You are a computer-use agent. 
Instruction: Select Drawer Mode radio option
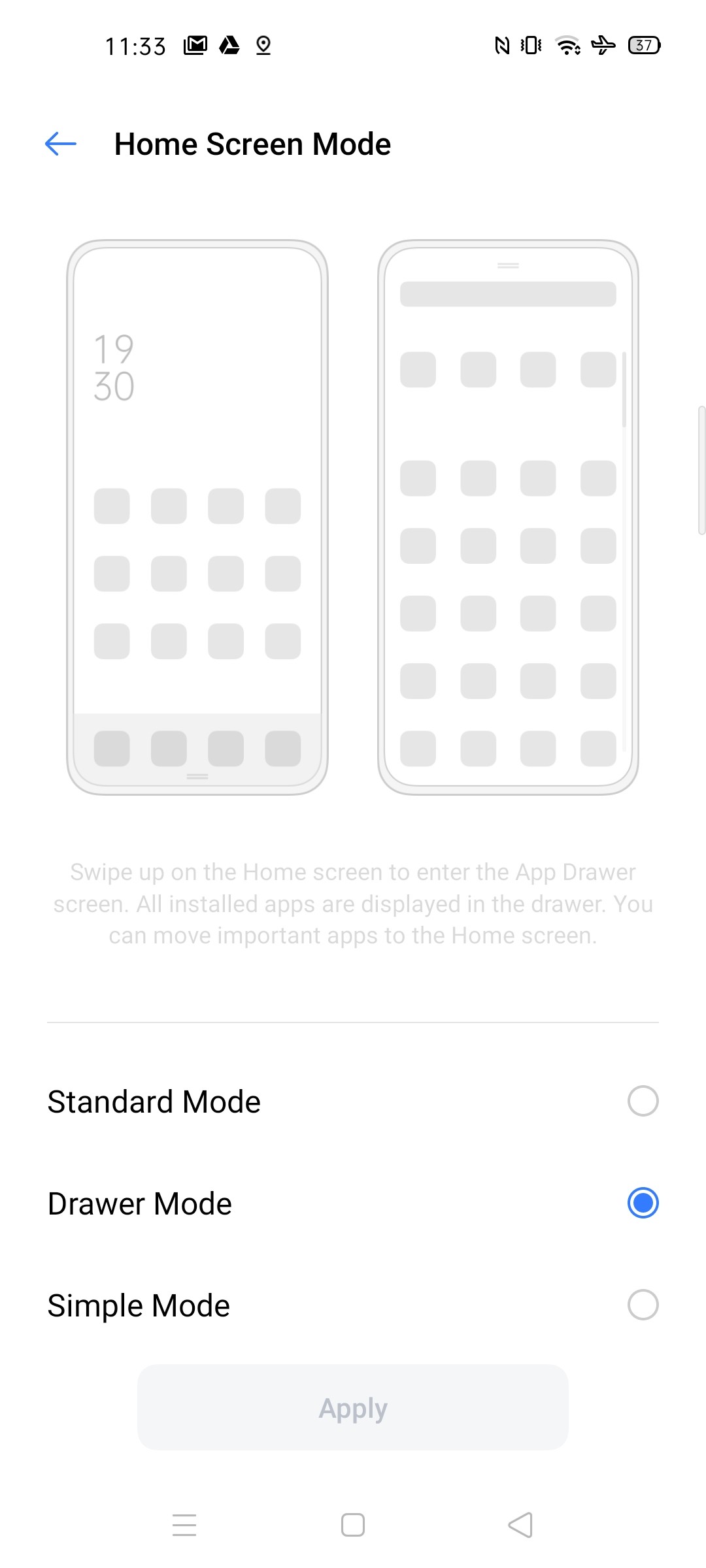click(643, 1203)
